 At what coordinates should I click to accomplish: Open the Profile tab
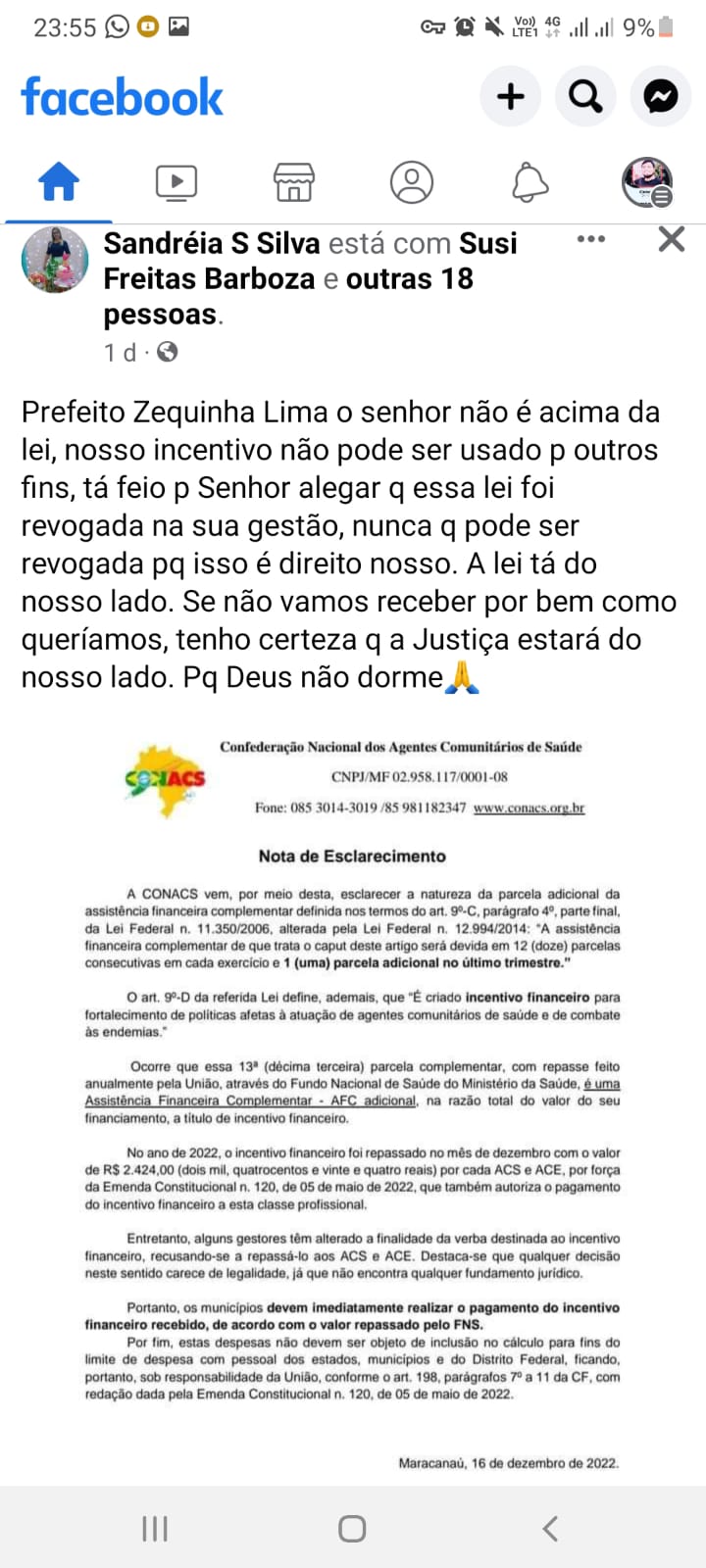(x=412, y=182)
